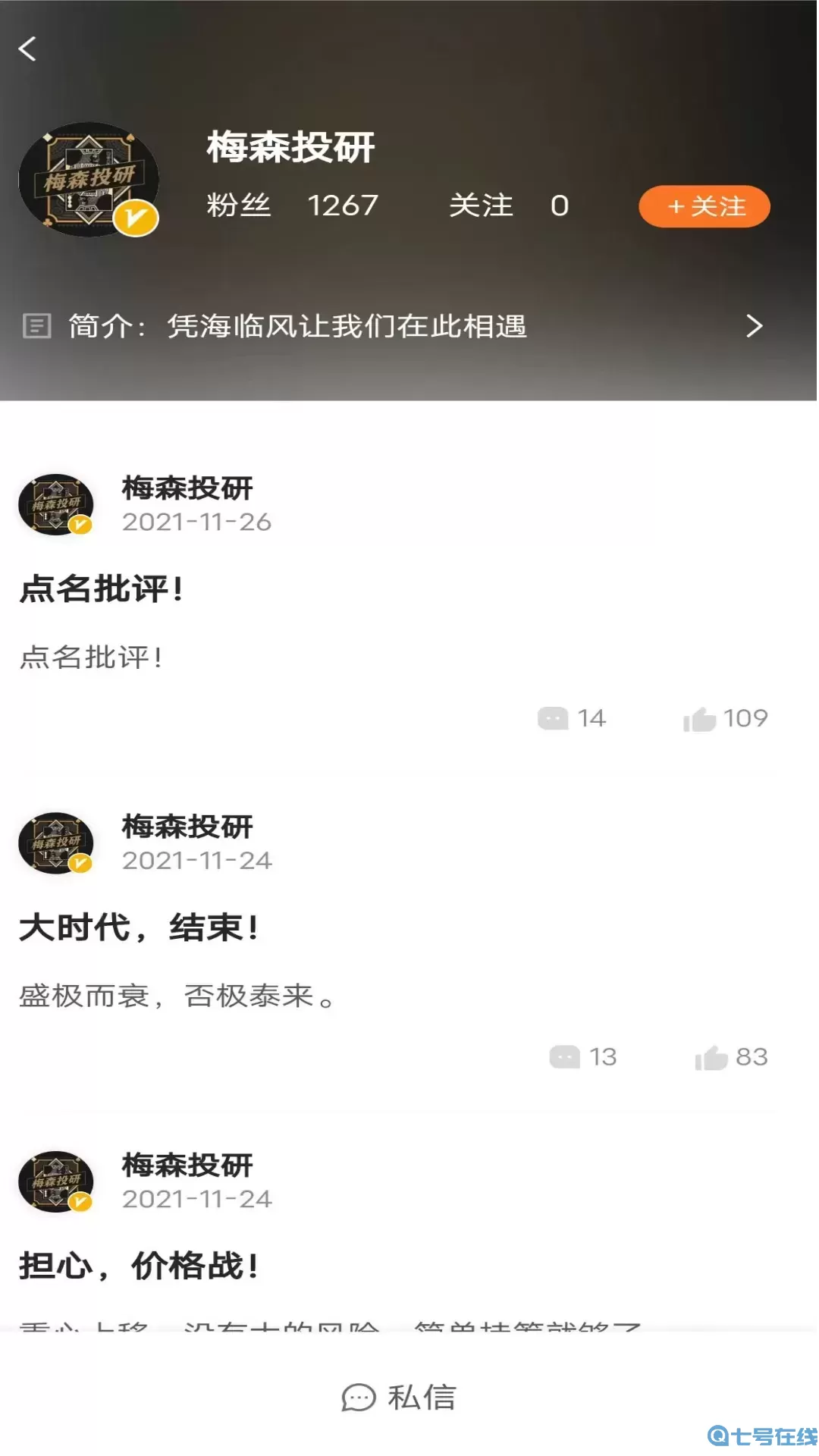Toggle follow via the +关注 button
819x1456 pixels.
[703, 206]
